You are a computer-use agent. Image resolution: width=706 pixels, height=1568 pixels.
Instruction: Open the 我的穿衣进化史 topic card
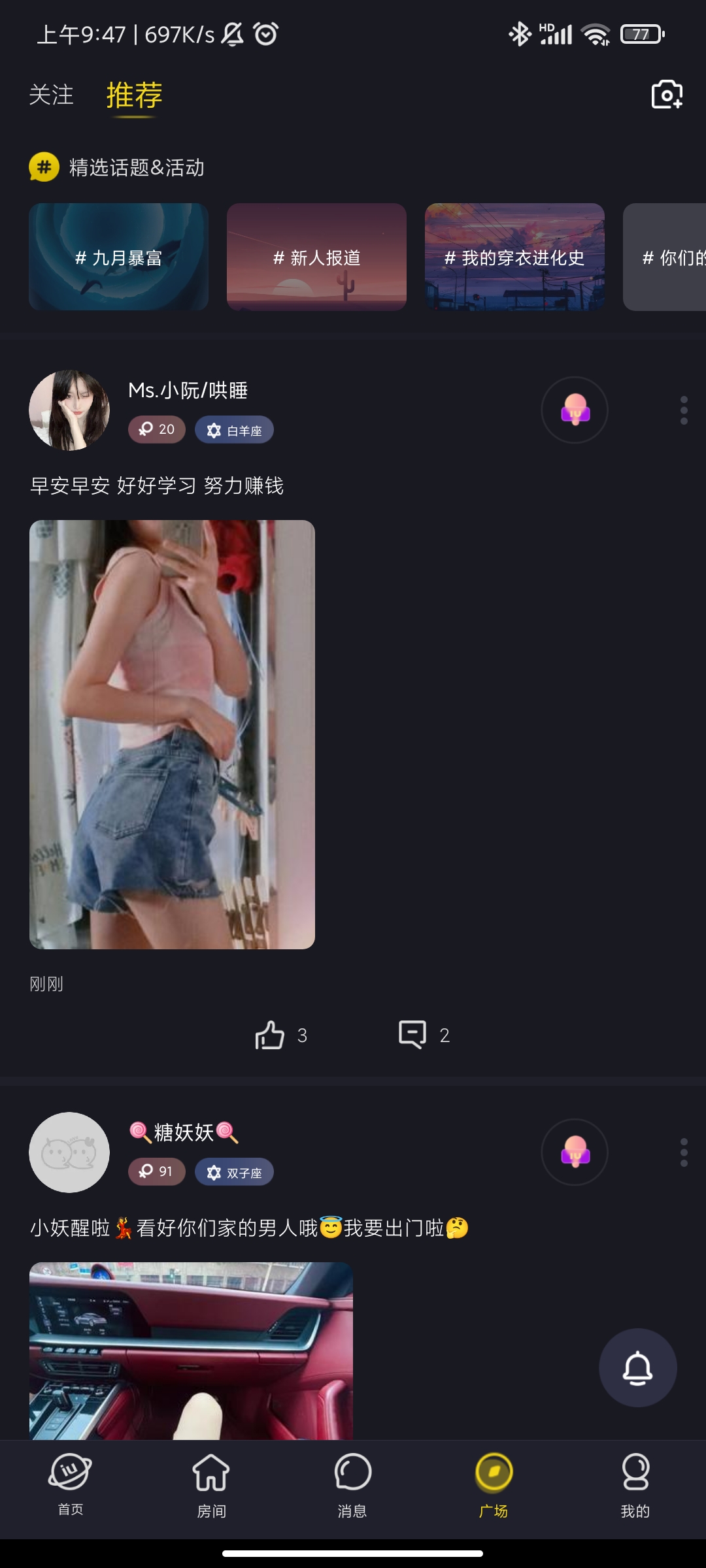point(514,257)
